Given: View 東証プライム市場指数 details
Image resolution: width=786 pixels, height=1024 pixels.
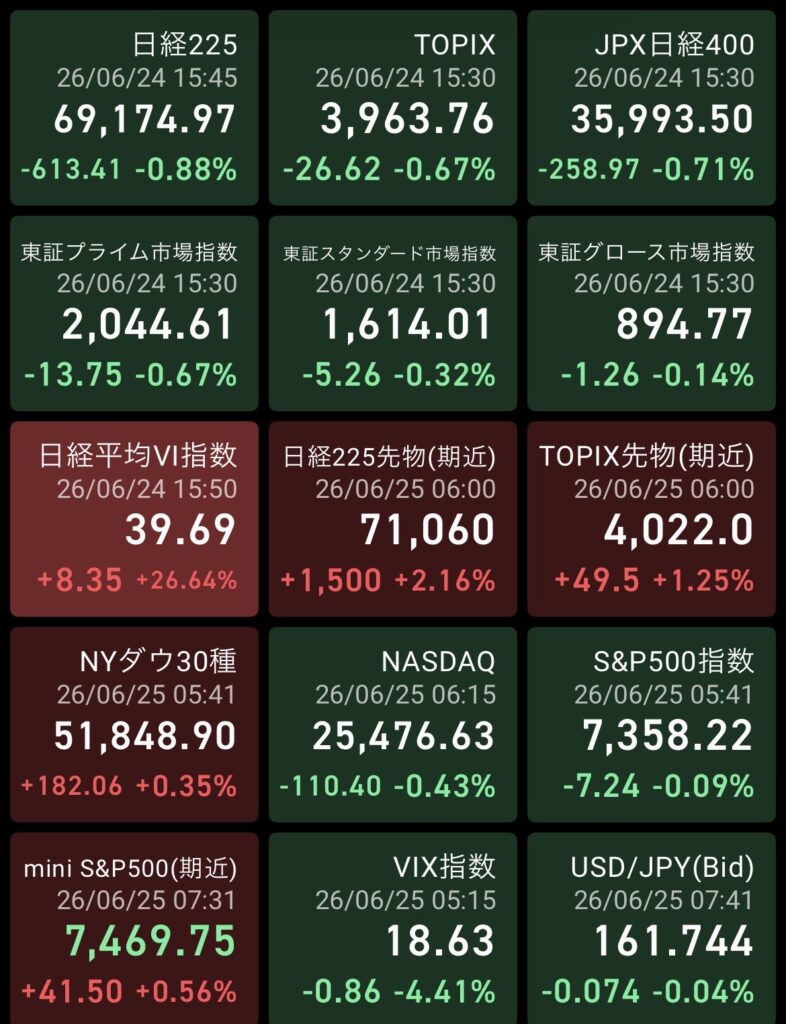Looking at the screenshot, I should click(x=134, y=313).
